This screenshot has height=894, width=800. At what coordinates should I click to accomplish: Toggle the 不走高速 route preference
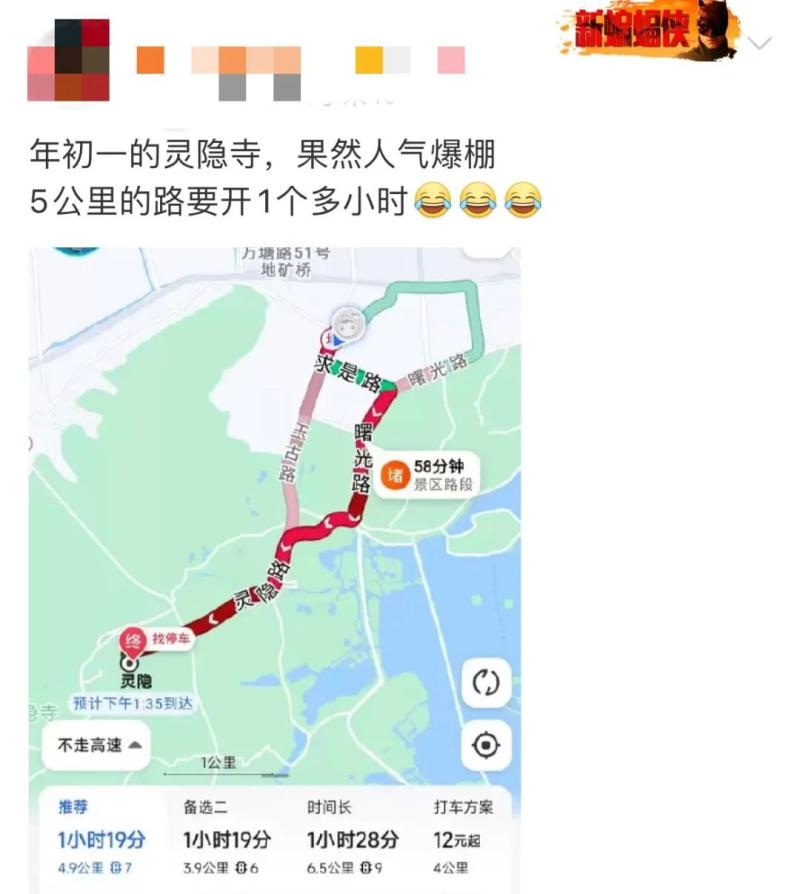pyautogui.click(x=88, y=745)
